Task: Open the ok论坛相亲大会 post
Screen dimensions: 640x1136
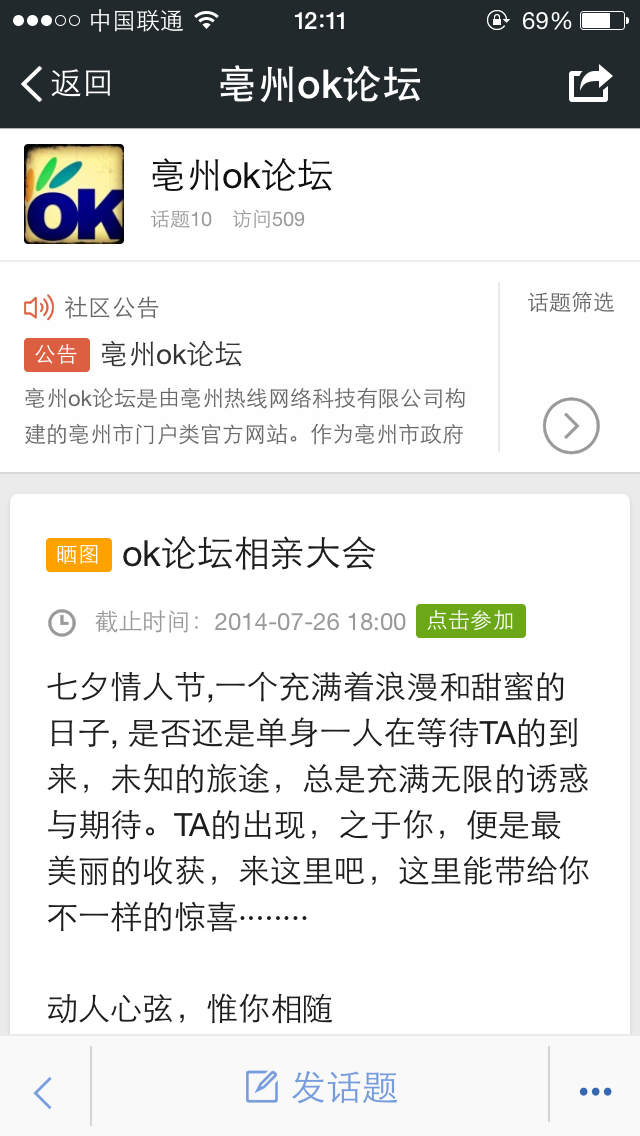Action: click(x=248, y=554)
